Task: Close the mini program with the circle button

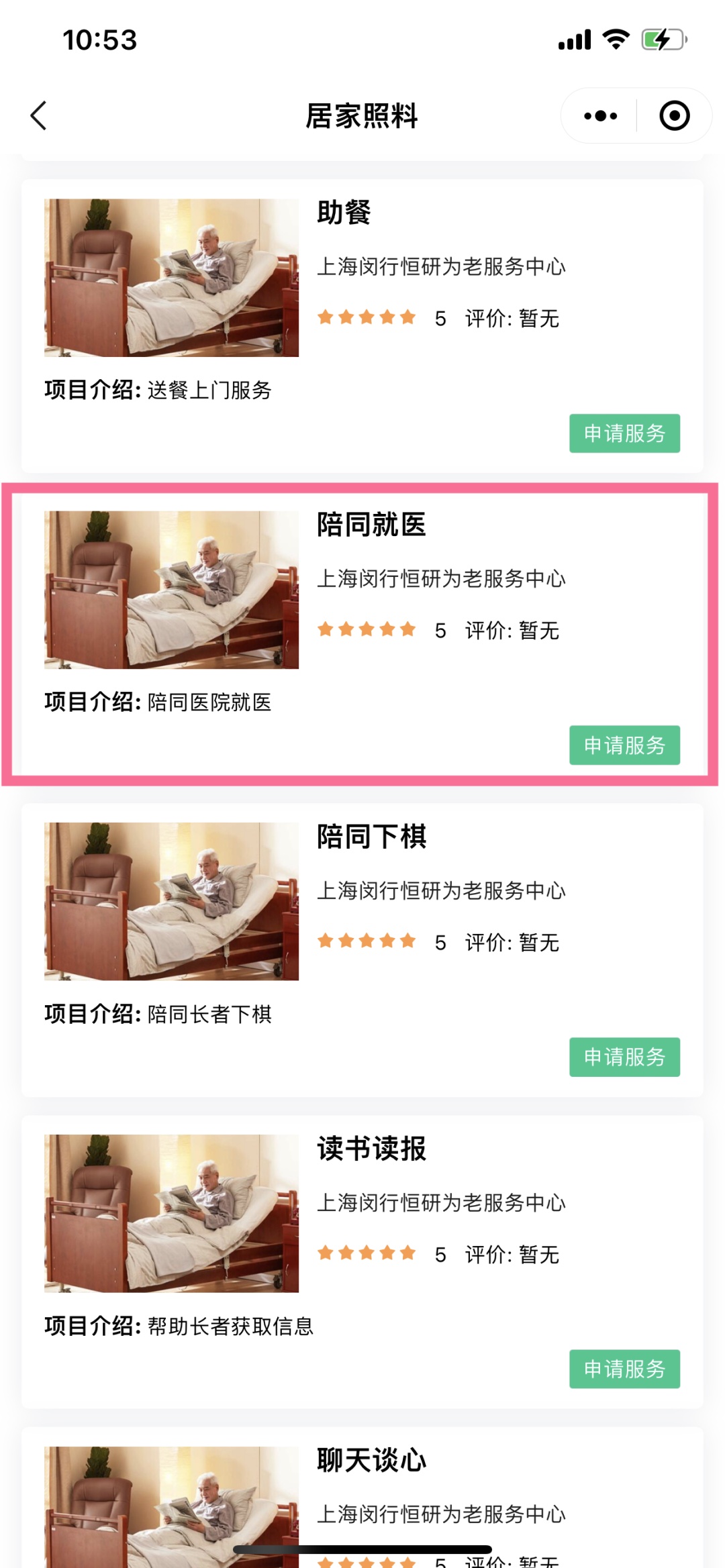Action: coord(674,116)
